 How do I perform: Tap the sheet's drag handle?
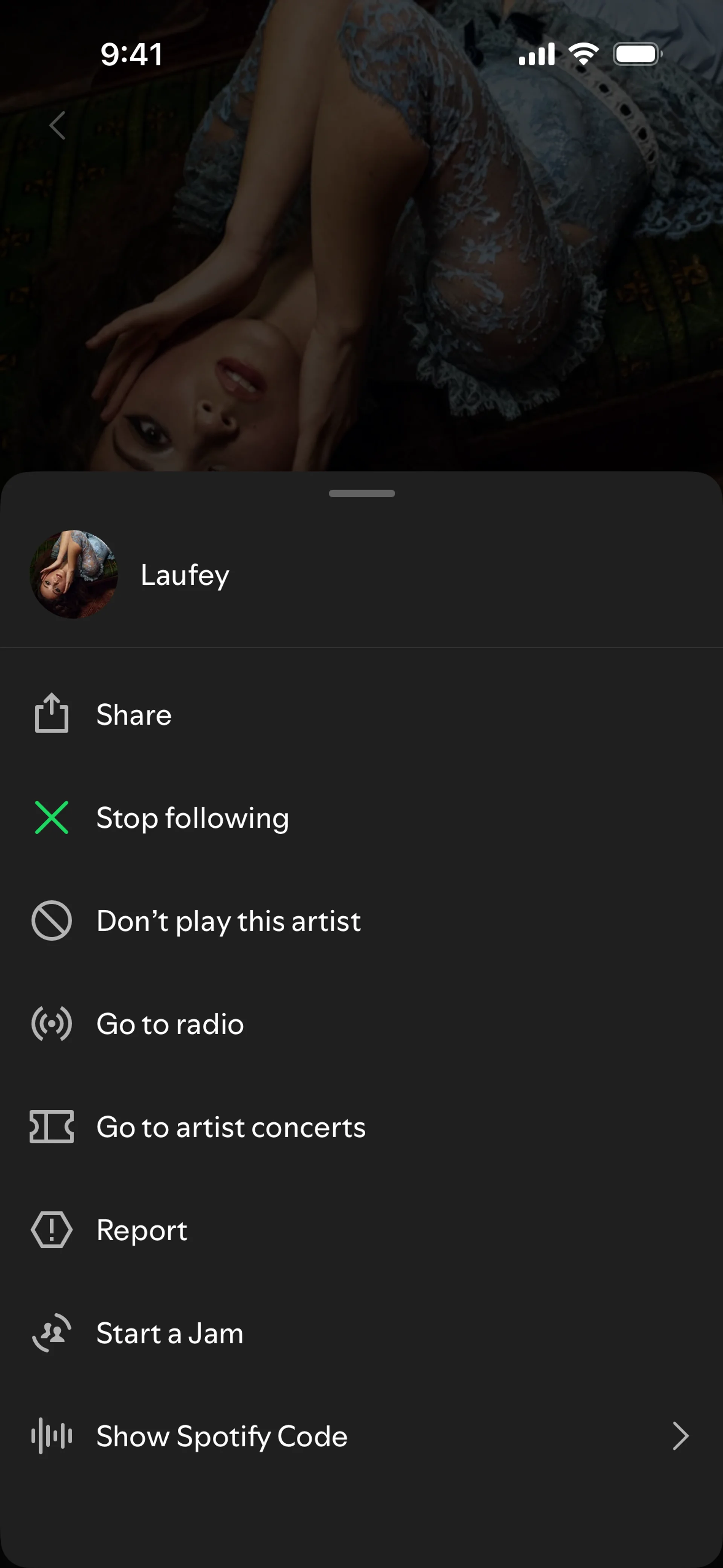tap(361, 494)
